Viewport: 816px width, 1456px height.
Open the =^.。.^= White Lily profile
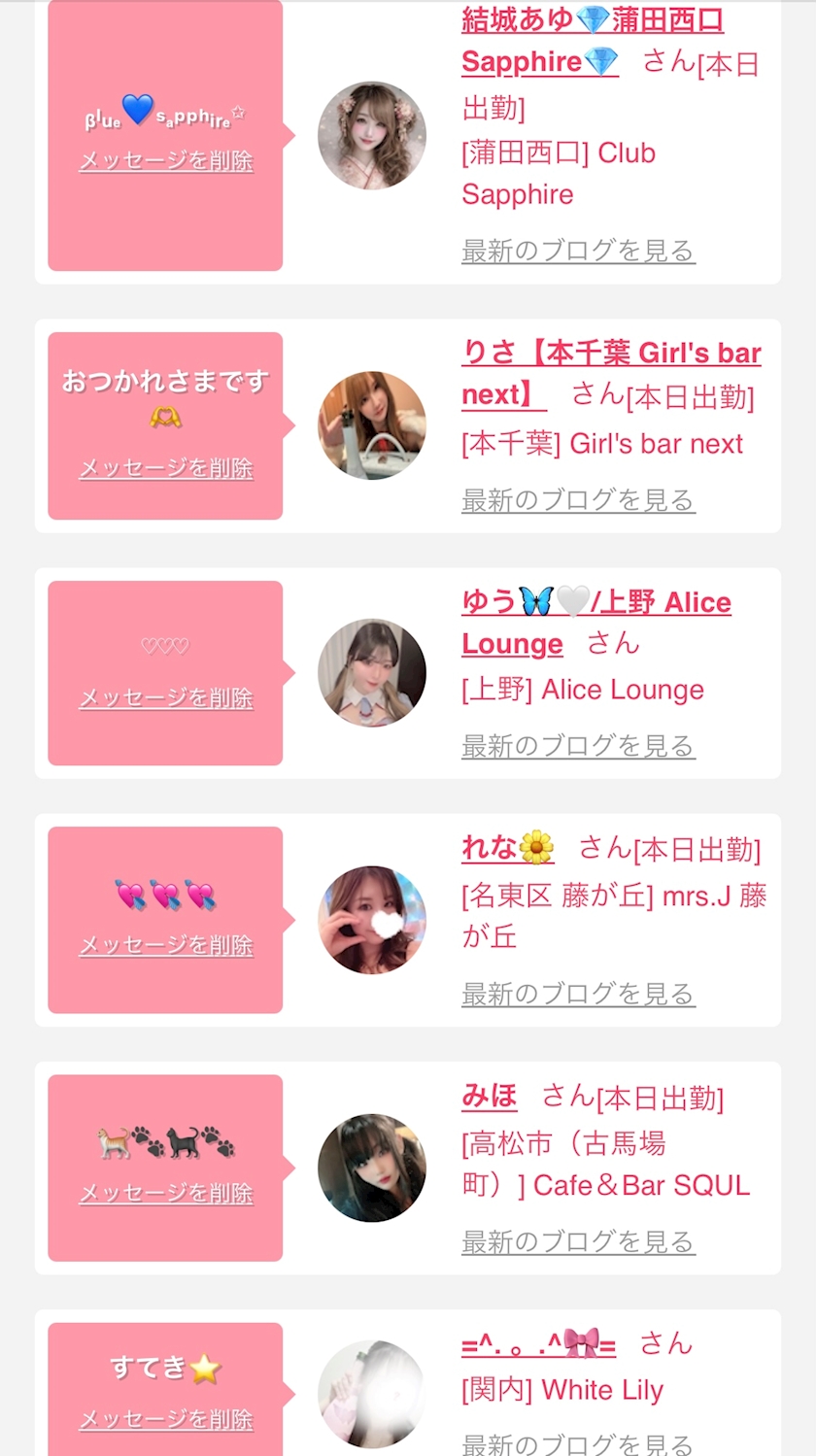538,1344
